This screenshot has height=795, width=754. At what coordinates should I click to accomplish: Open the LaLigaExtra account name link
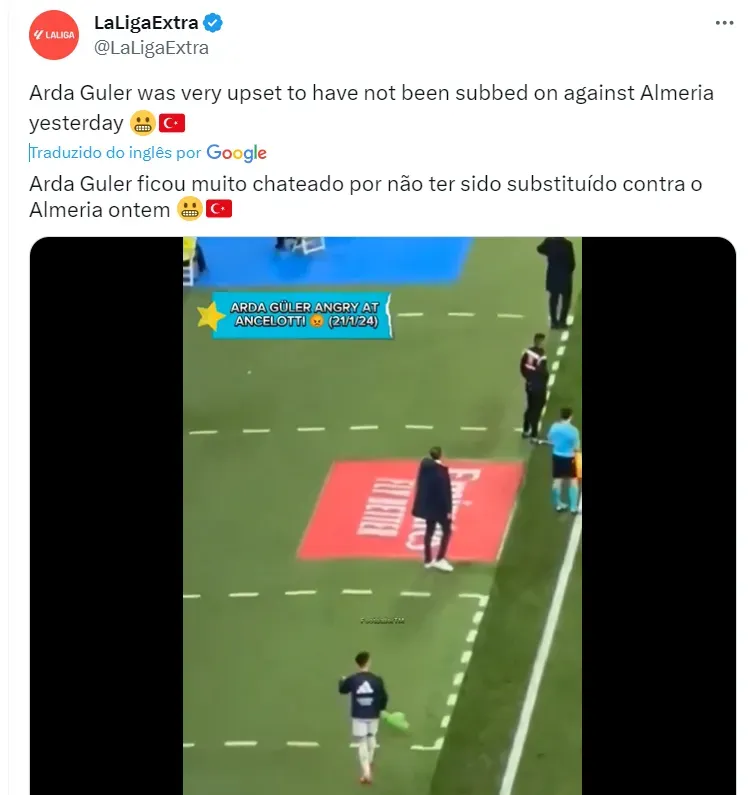146,22
